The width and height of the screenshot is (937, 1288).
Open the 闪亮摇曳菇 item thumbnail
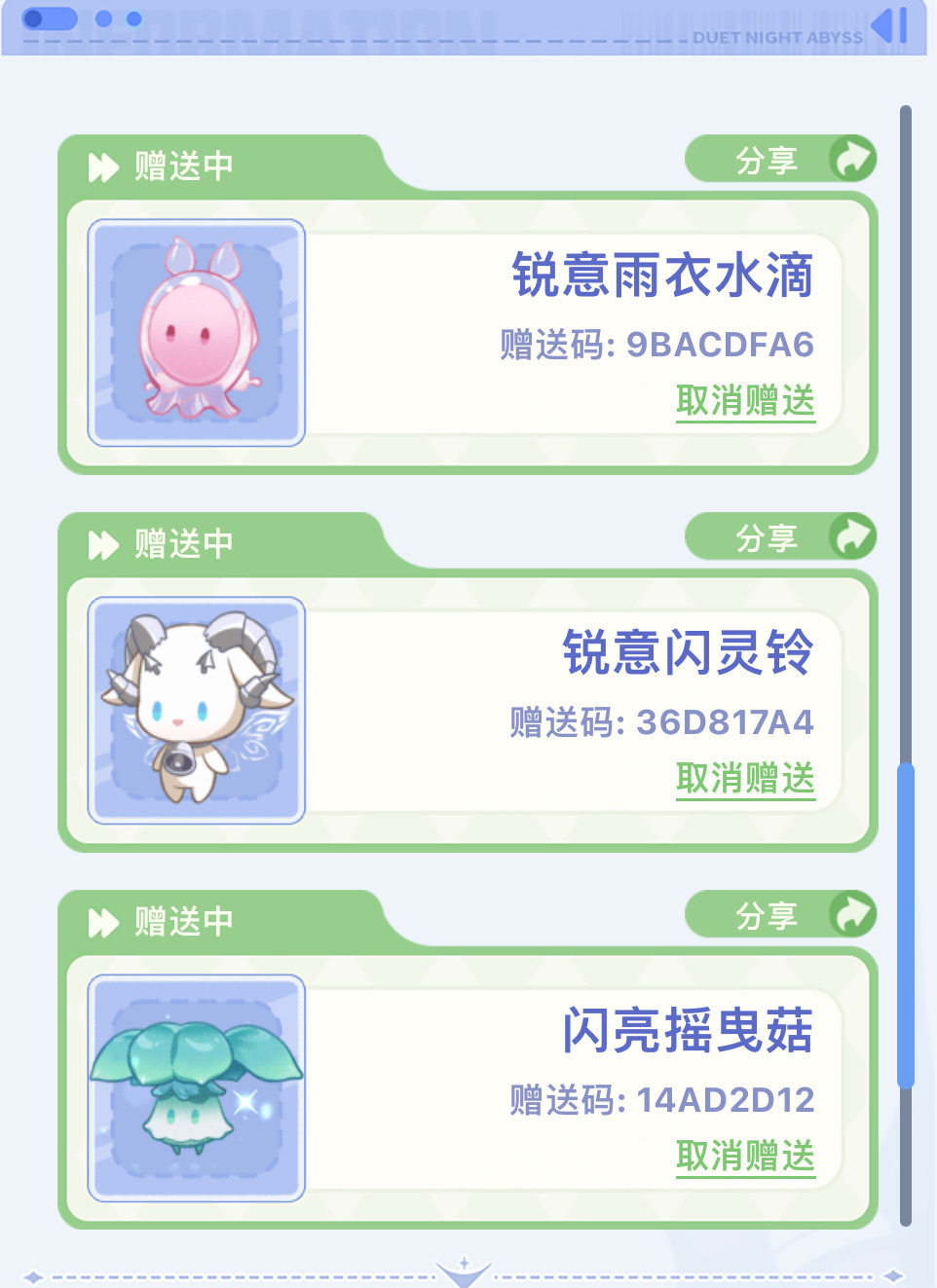pyautogui.click(x=197, y=1088)
